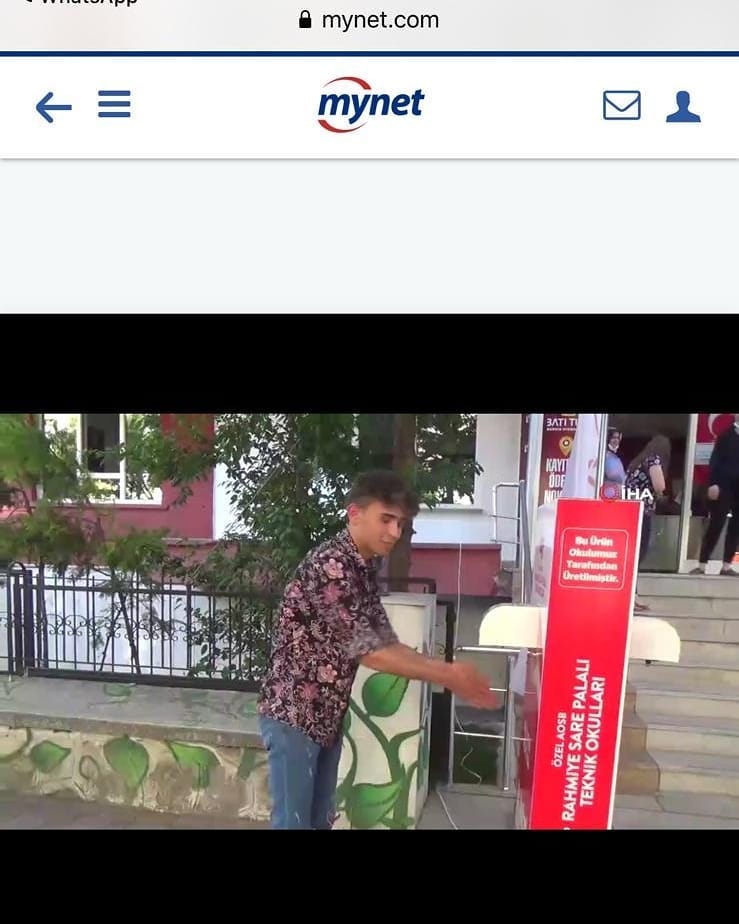This screenshot has height=924, width=739.
Task: Go to the Mynet homepage via logo
Action: (370, 104)
